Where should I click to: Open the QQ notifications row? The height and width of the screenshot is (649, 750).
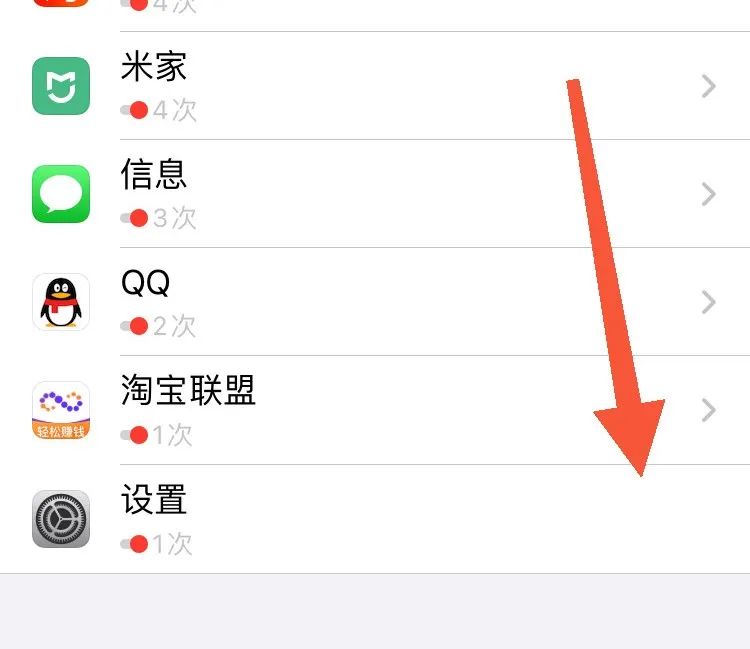click(x=375, y=302)
